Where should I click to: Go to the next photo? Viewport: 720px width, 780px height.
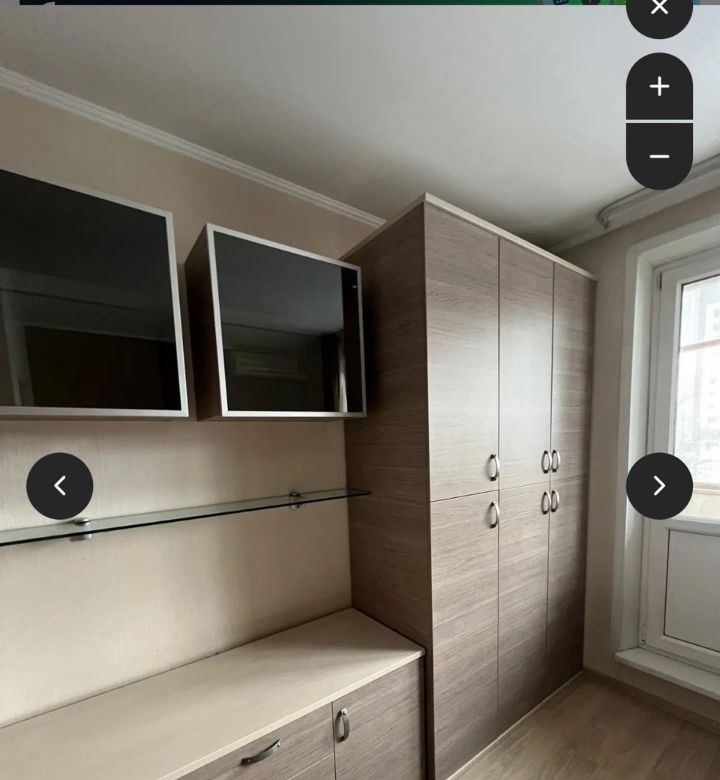659,486
